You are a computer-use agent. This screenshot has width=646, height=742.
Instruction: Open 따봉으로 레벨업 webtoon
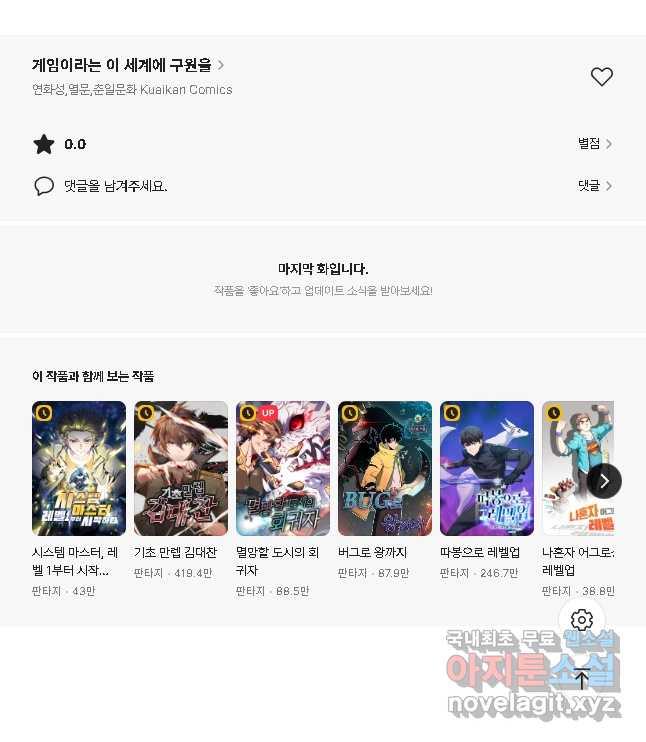(x=487, y=468)
